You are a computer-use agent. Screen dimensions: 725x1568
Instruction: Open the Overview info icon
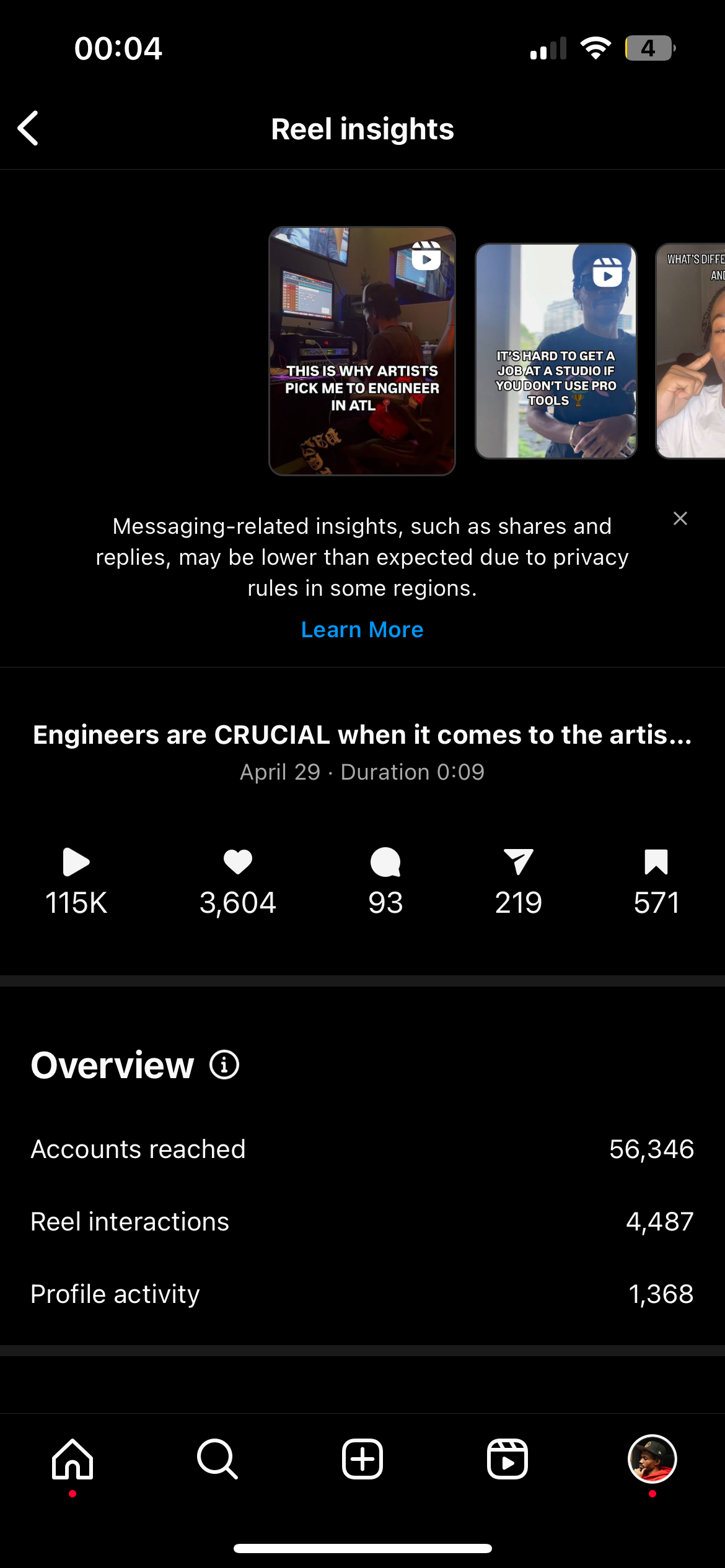click(224, 1065)
